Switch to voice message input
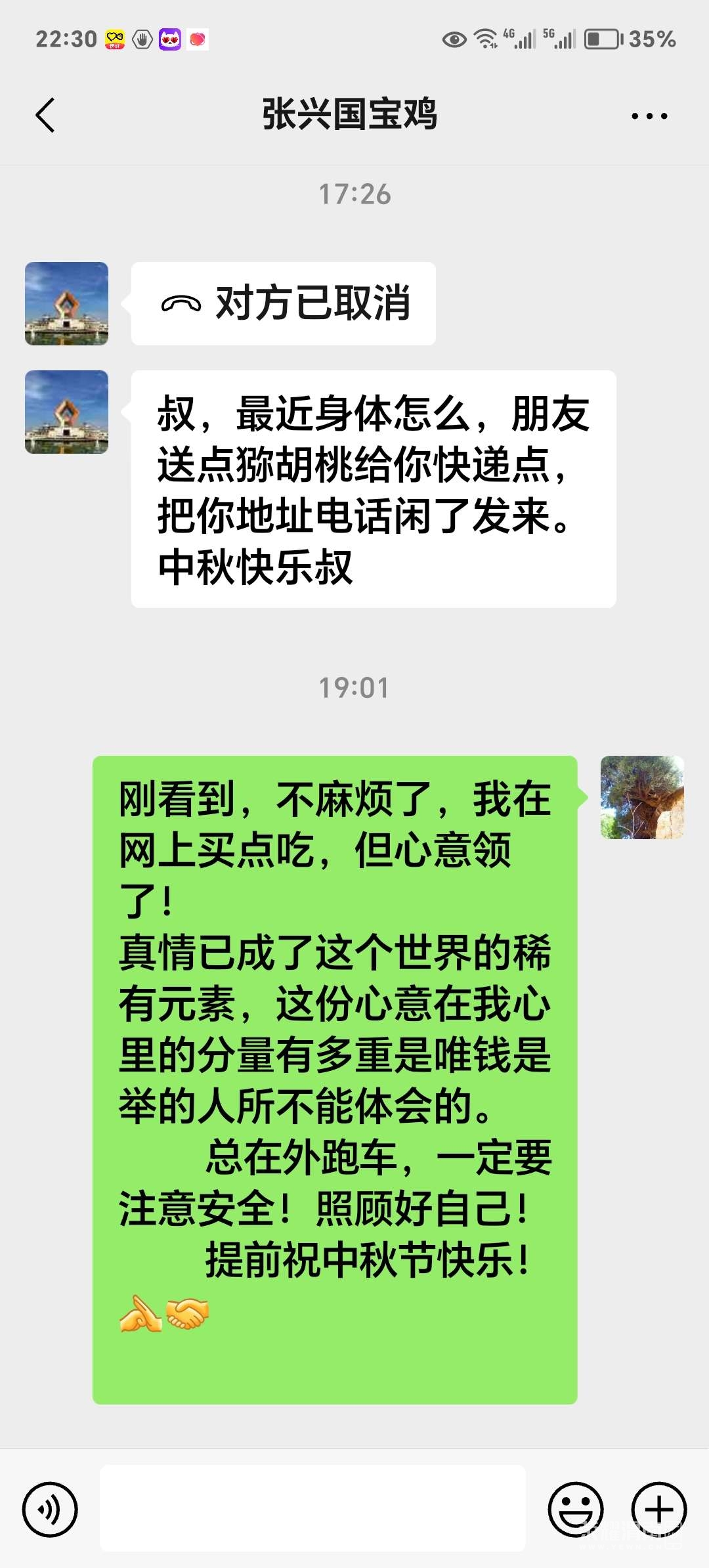Image resolution: width=709 pixels, height=1568 pixels. [x=50, y=1510]
